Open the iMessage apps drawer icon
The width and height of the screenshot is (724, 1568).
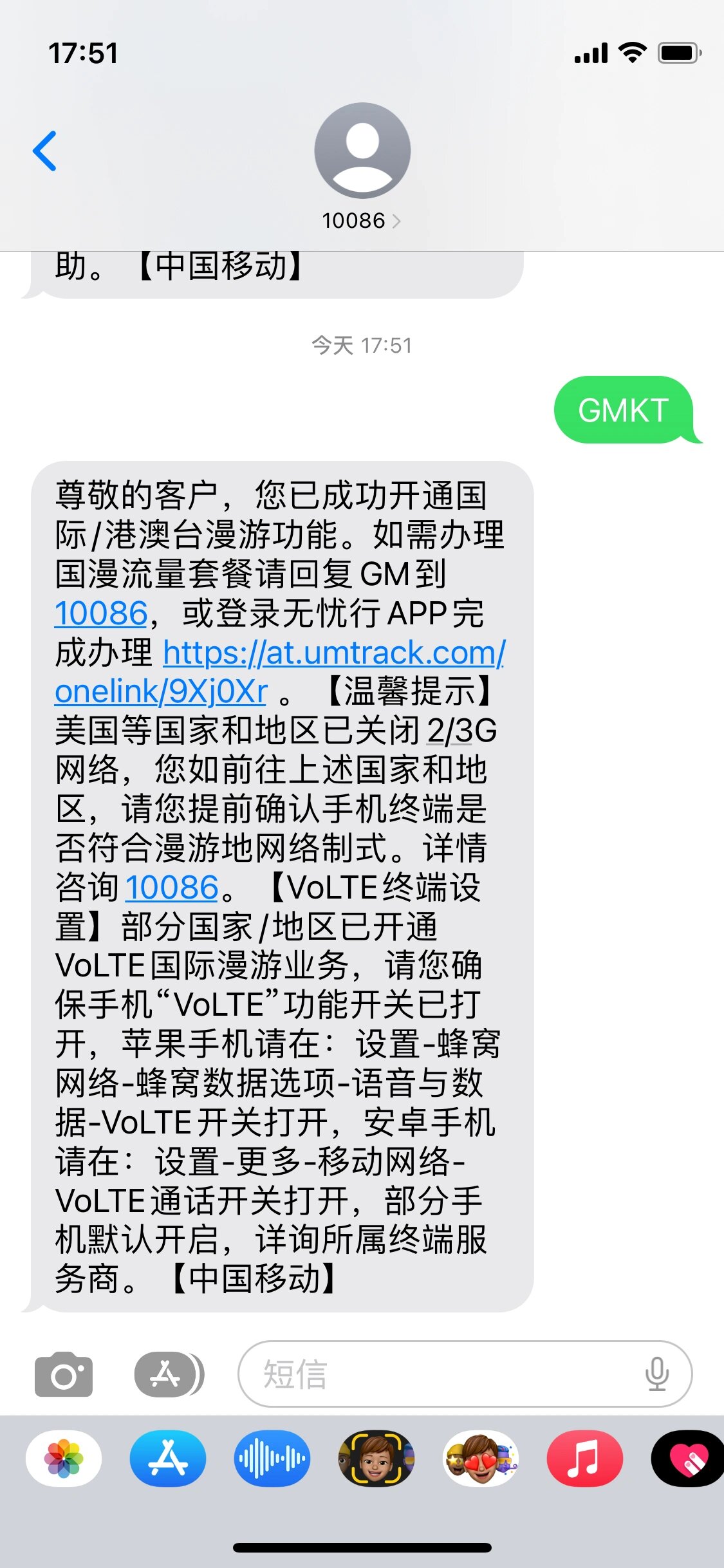(x=164, y=1373)
